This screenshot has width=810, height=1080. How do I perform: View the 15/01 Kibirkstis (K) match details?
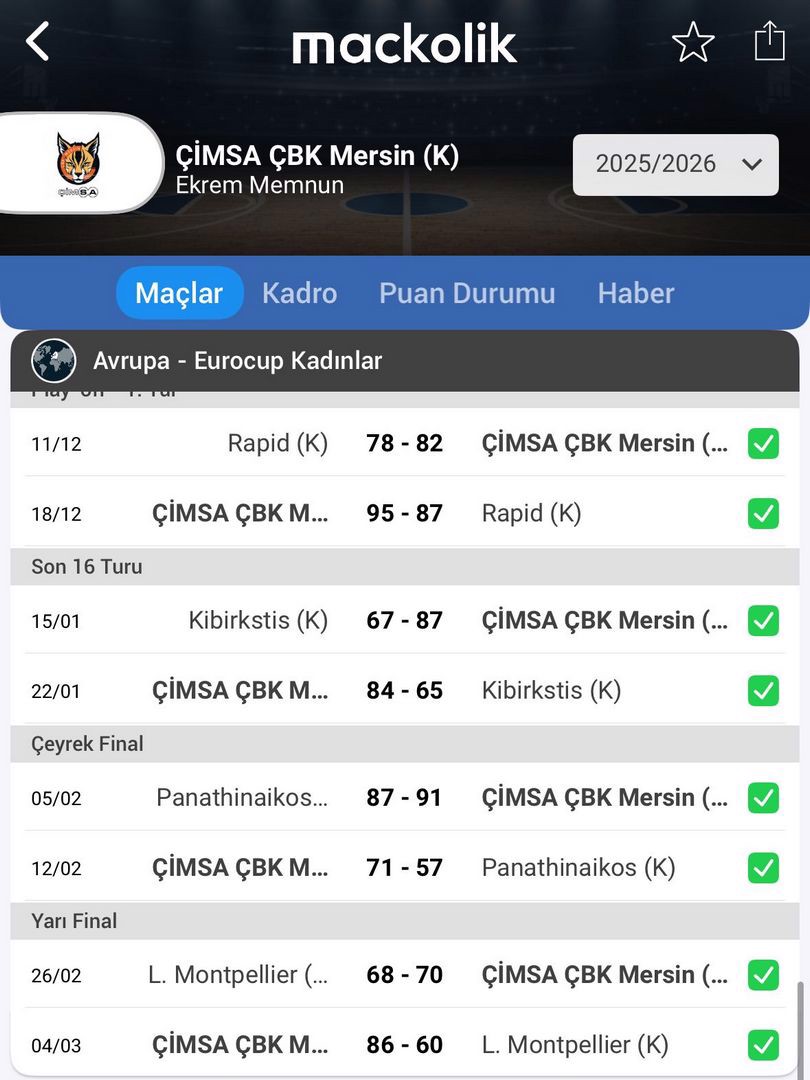[404, 620]
